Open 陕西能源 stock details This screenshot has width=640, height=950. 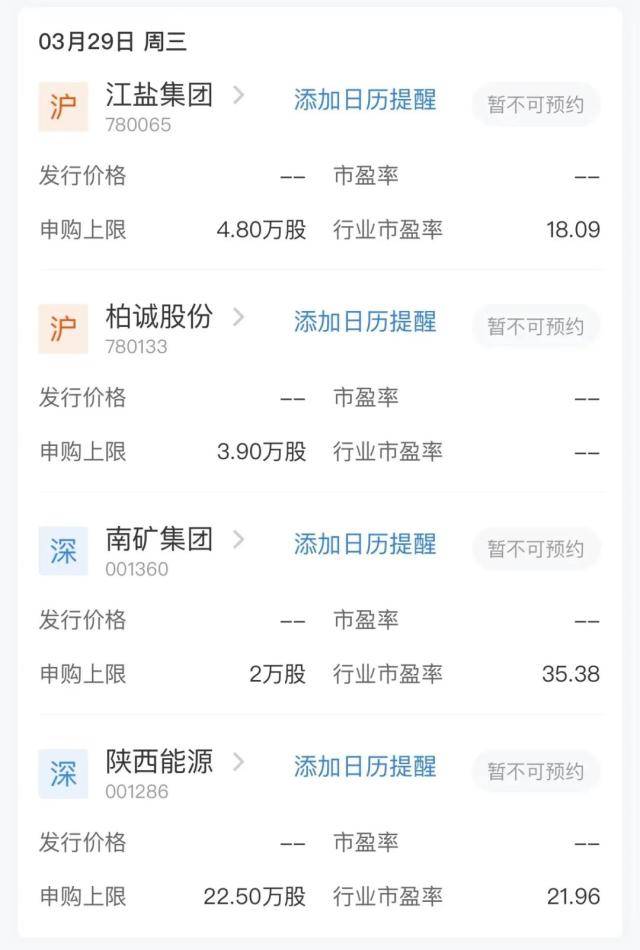[160, 764]
